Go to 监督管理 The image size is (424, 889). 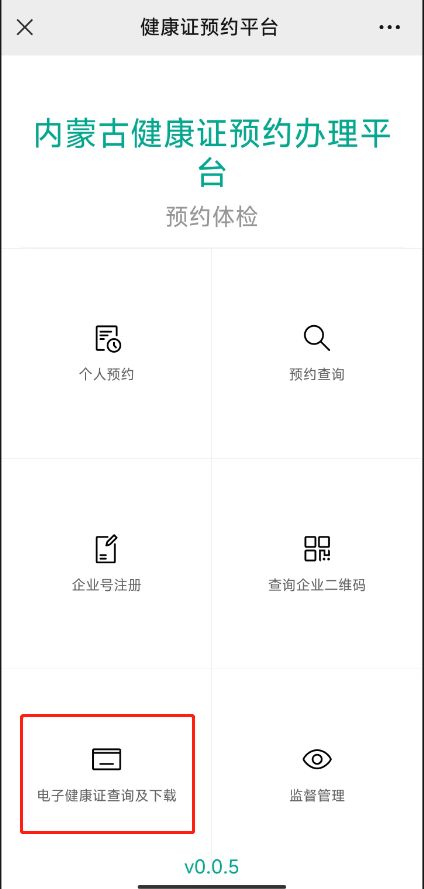tap(317, 774)
